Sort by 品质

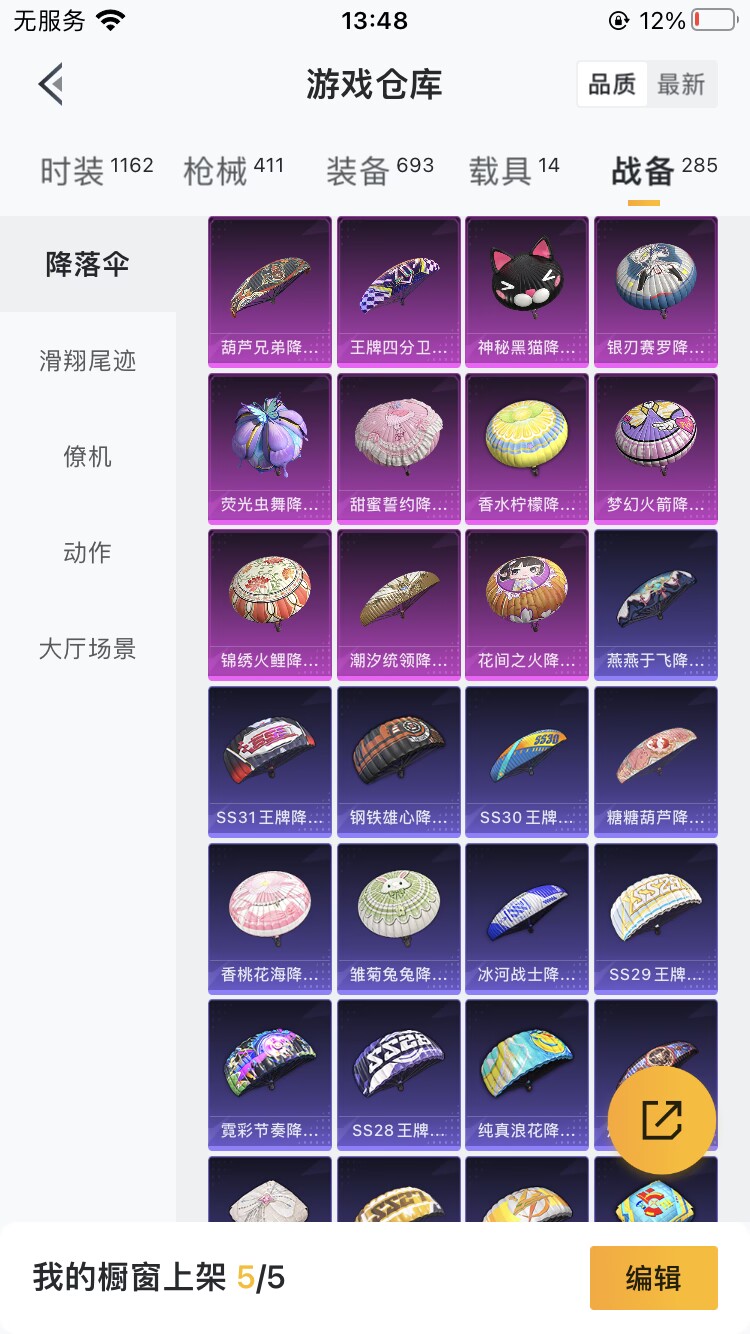(x=612, y=85)
